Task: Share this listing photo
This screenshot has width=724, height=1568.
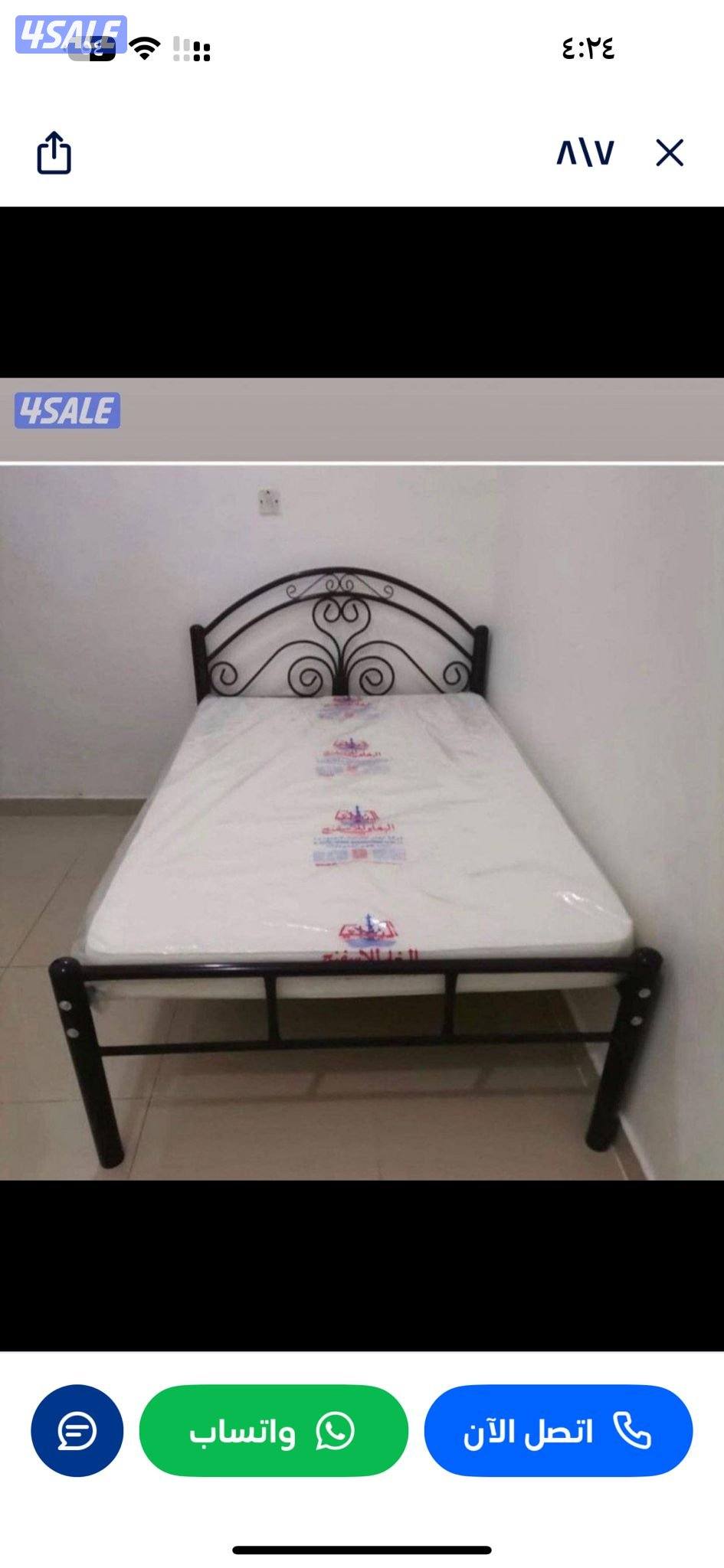Action: (x=54, y=153)
